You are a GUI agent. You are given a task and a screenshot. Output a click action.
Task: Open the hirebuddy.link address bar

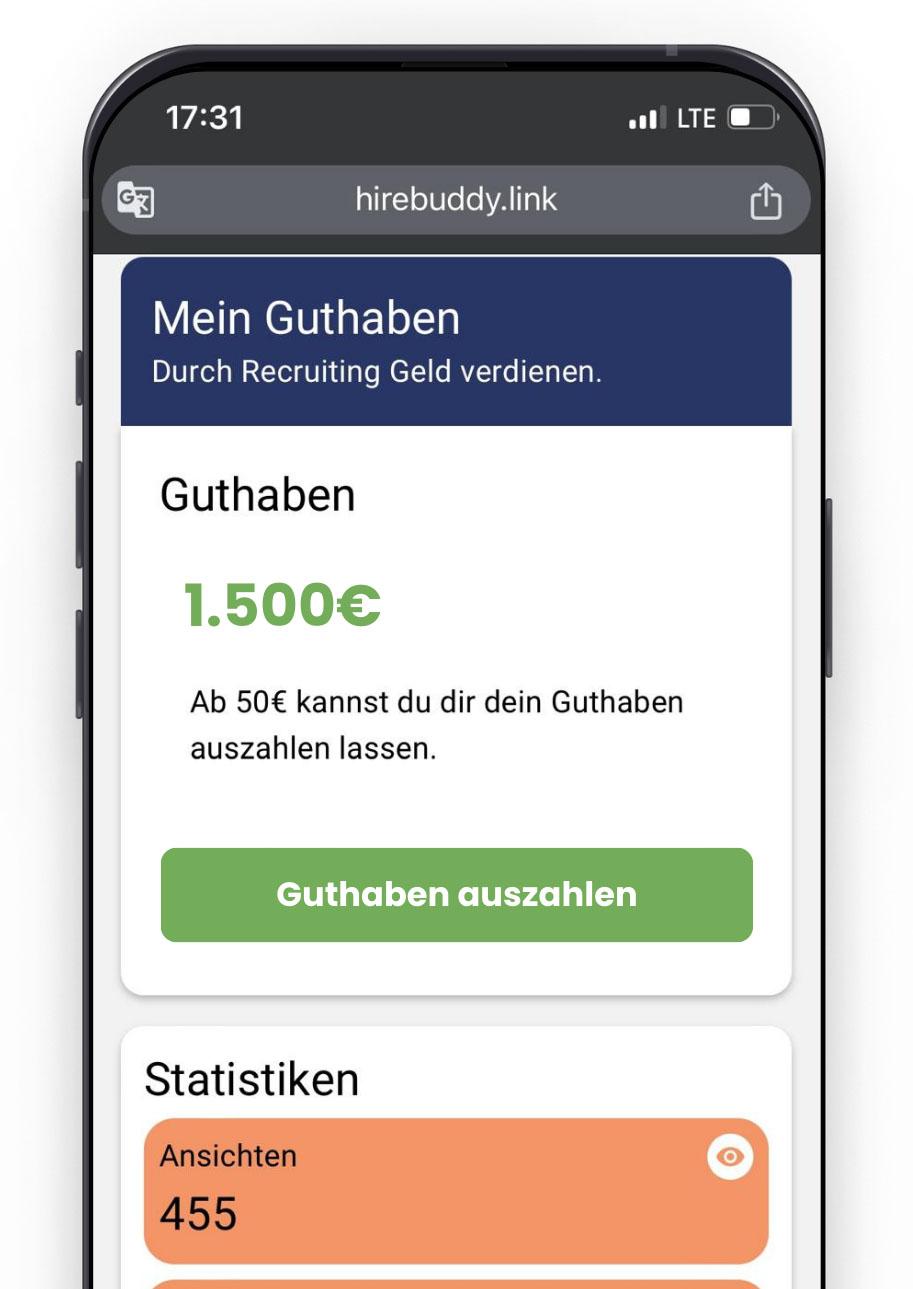point(456,199)
